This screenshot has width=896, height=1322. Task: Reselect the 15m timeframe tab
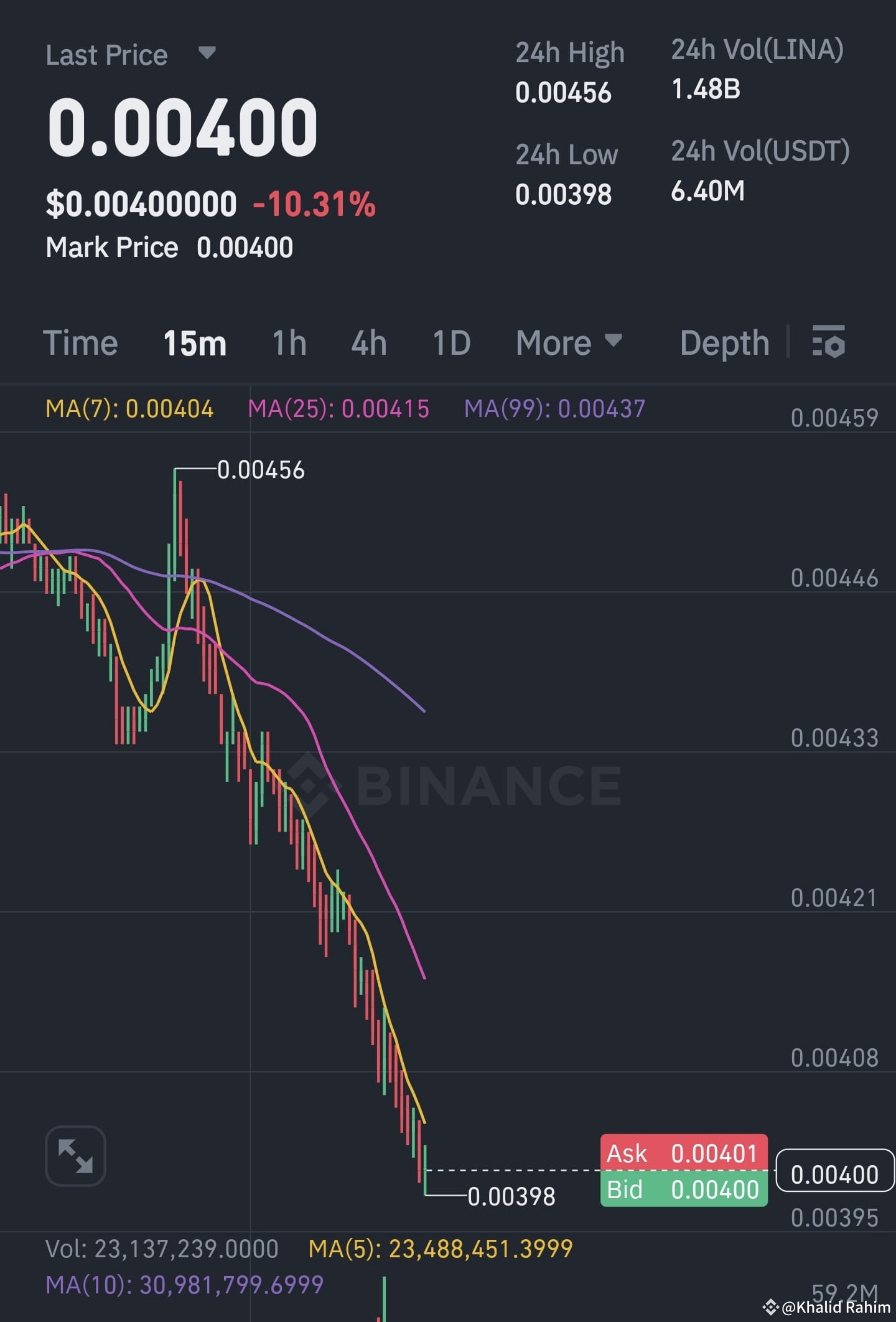tap(194, 342)
